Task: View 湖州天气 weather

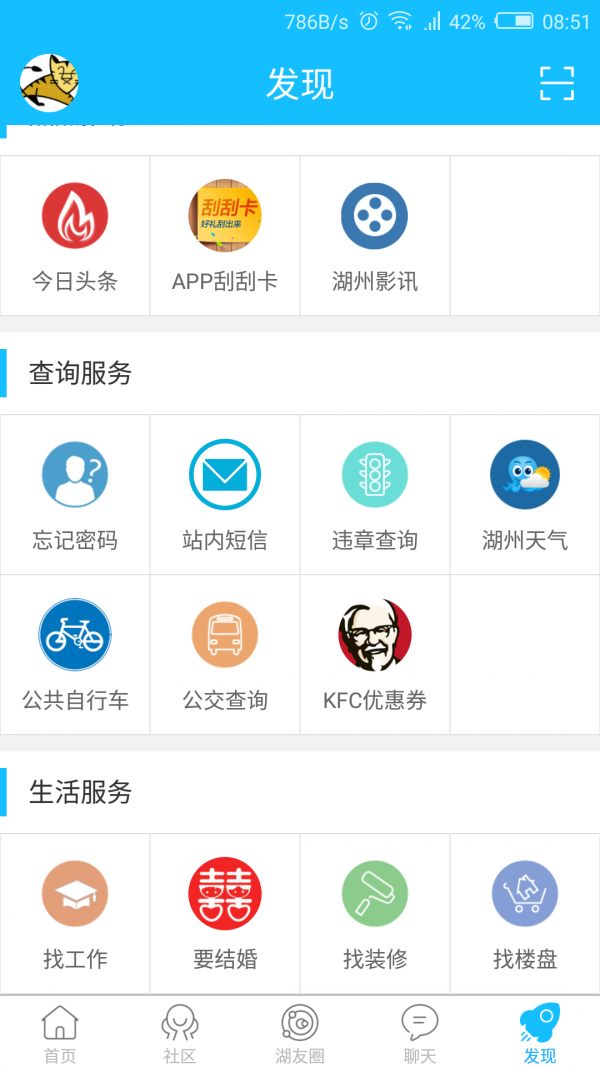Action: [525, 495]
